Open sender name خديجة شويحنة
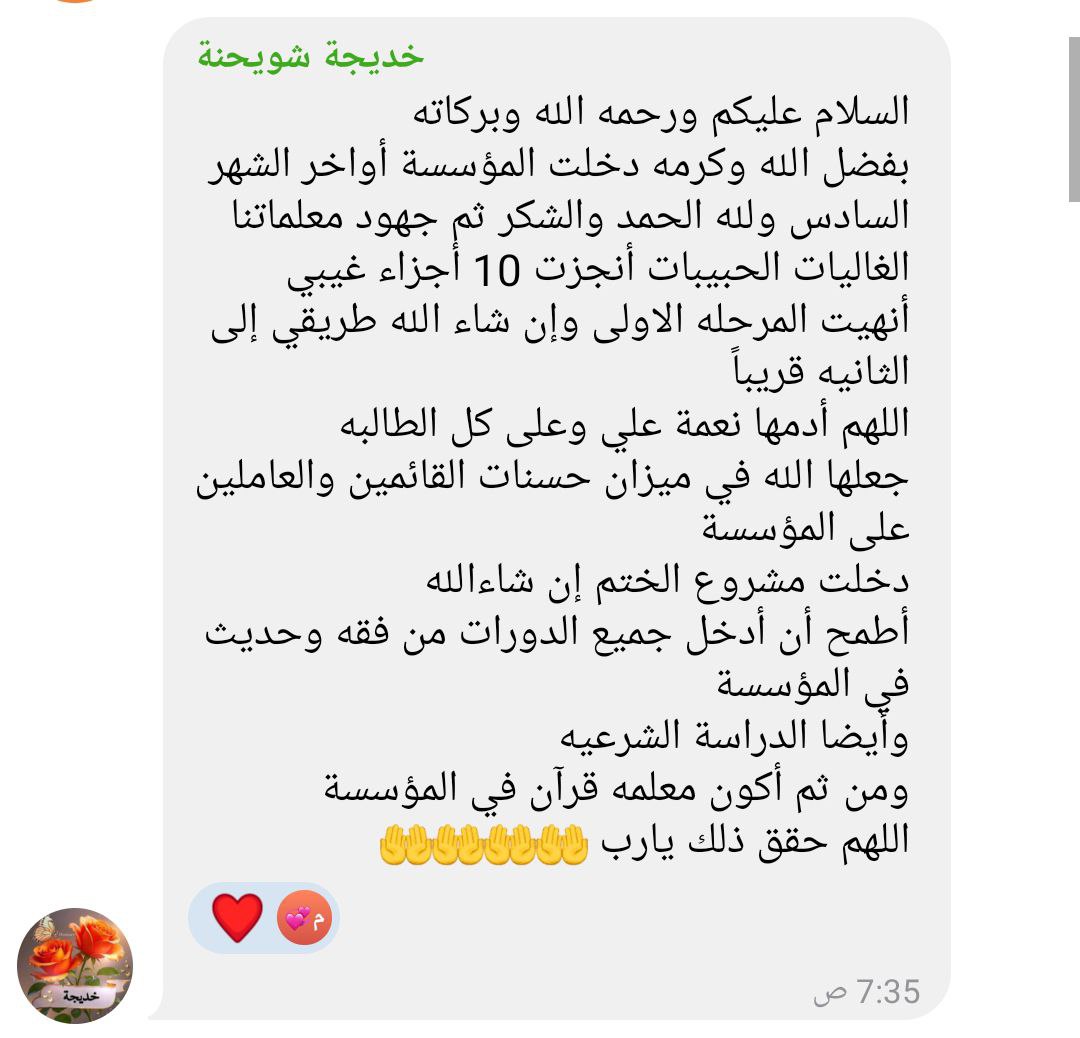Image resolution: width=1080 pixels, height=1038 pixels. pos(310,57)
